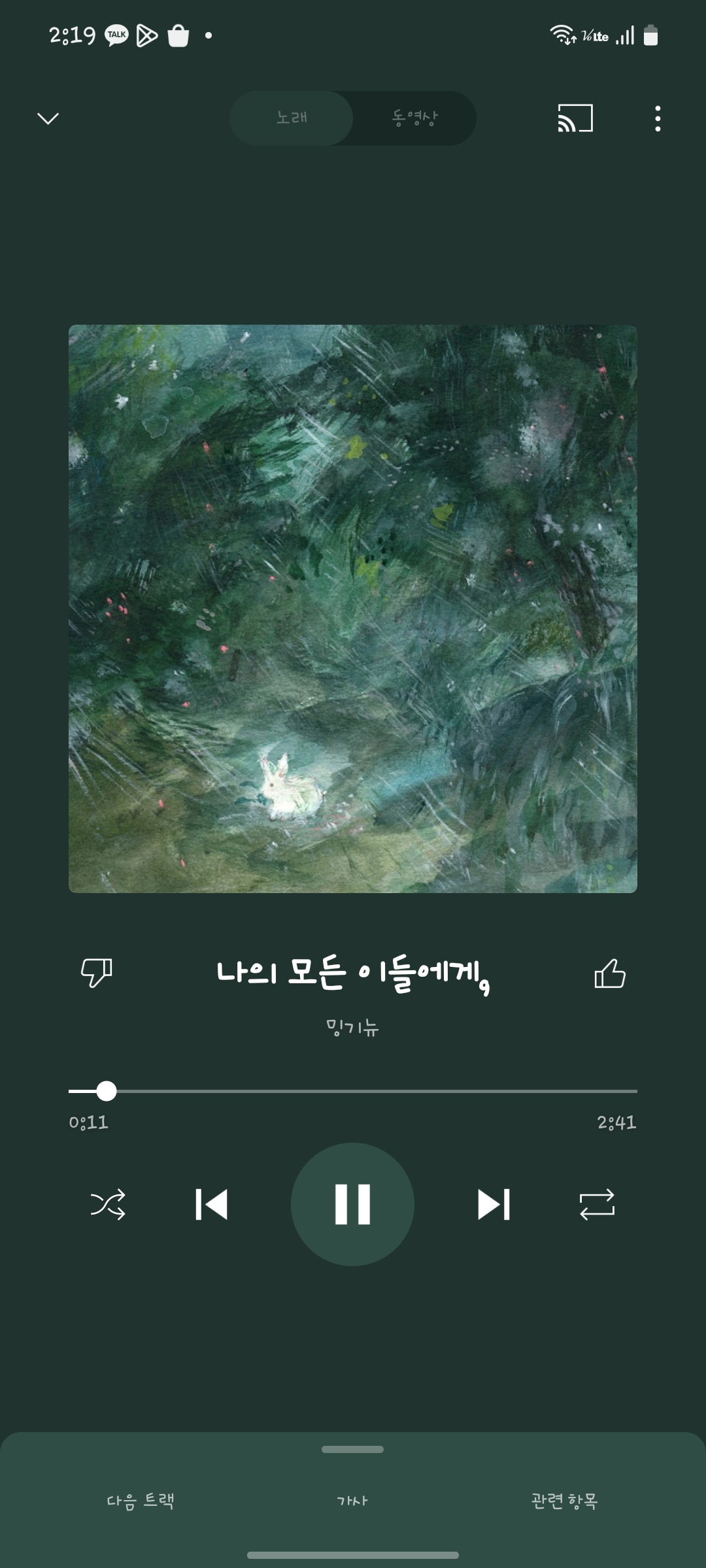This screenshot has height=1568, width=706.
Task: Switch playback mode to 동영상
Action: point(414,118)
